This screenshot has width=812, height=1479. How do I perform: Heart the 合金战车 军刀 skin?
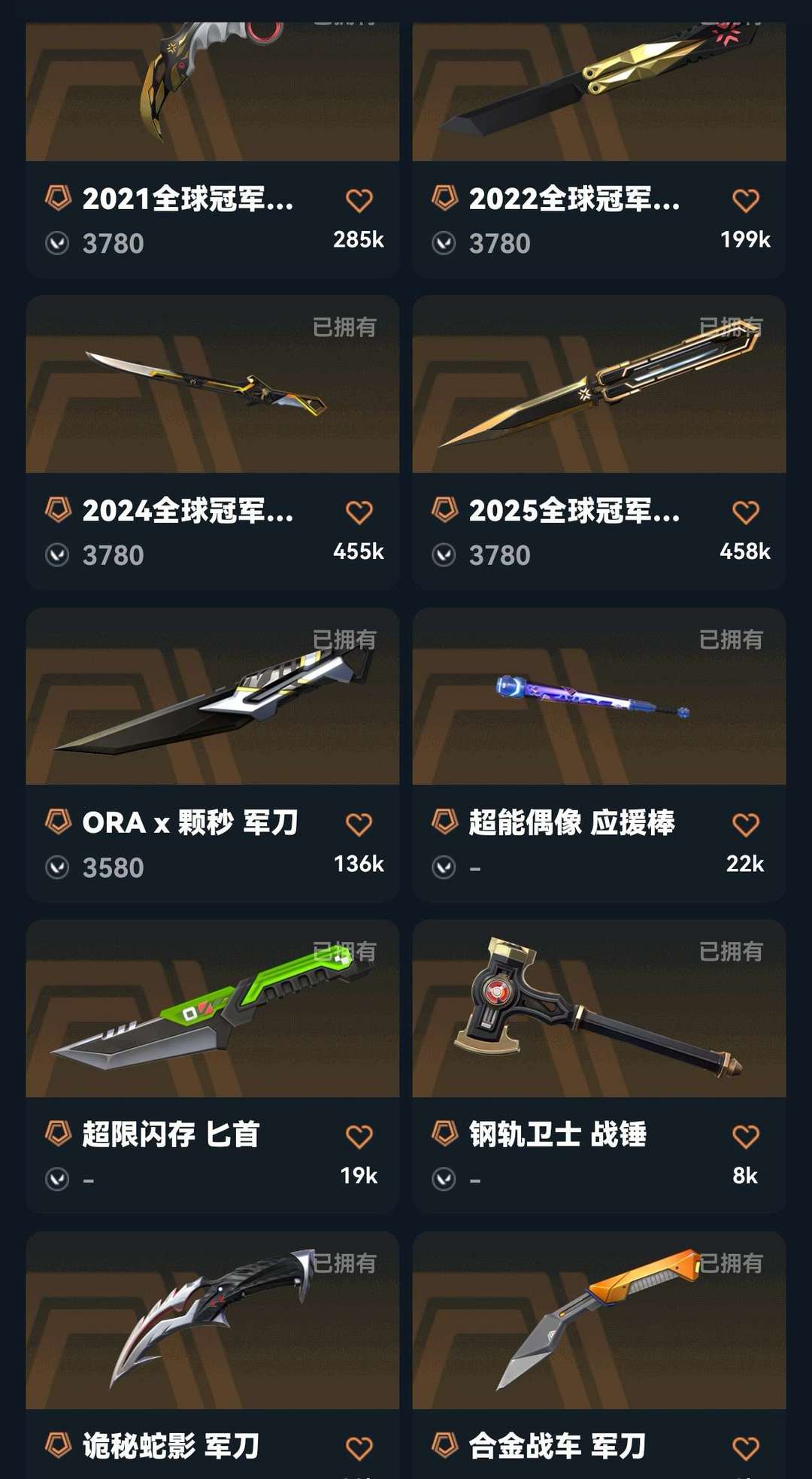(745, 1448)
